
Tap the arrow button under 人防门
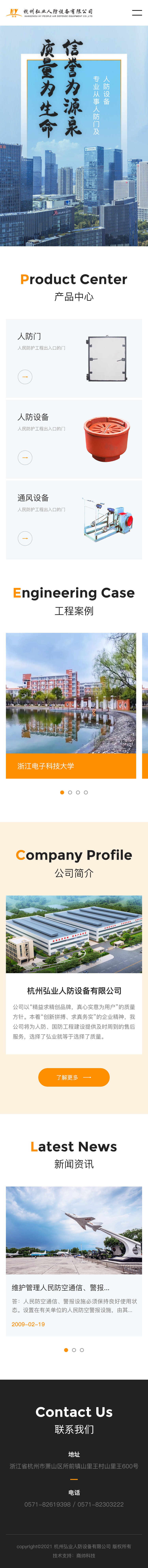click(x=25, y=377)
